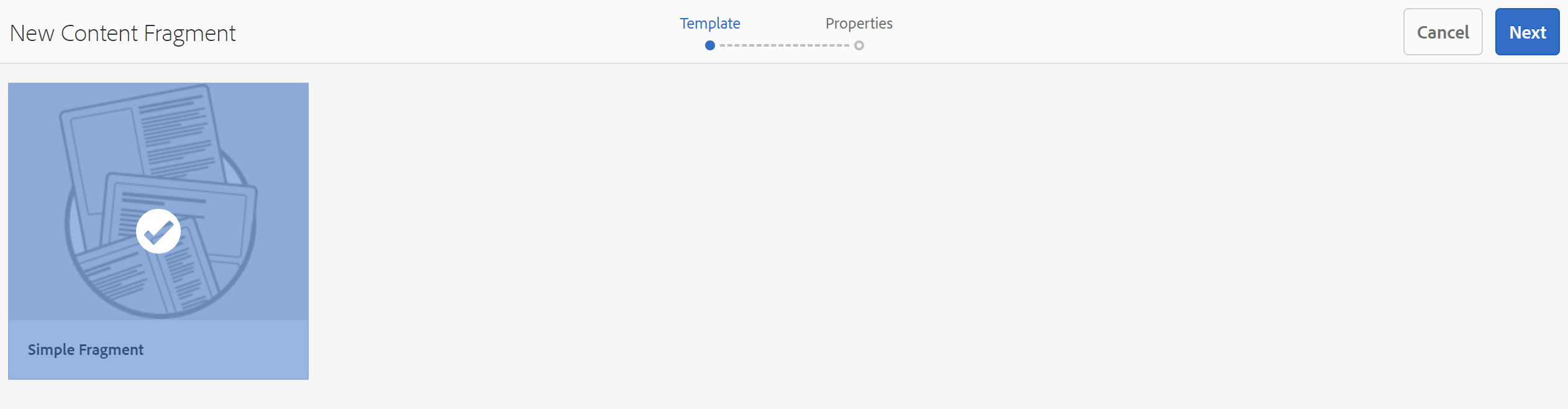Image resolution: width=1568 pixels, height=409 pixels.
Task: Select the Template step
Action: (x=709, y=24)
